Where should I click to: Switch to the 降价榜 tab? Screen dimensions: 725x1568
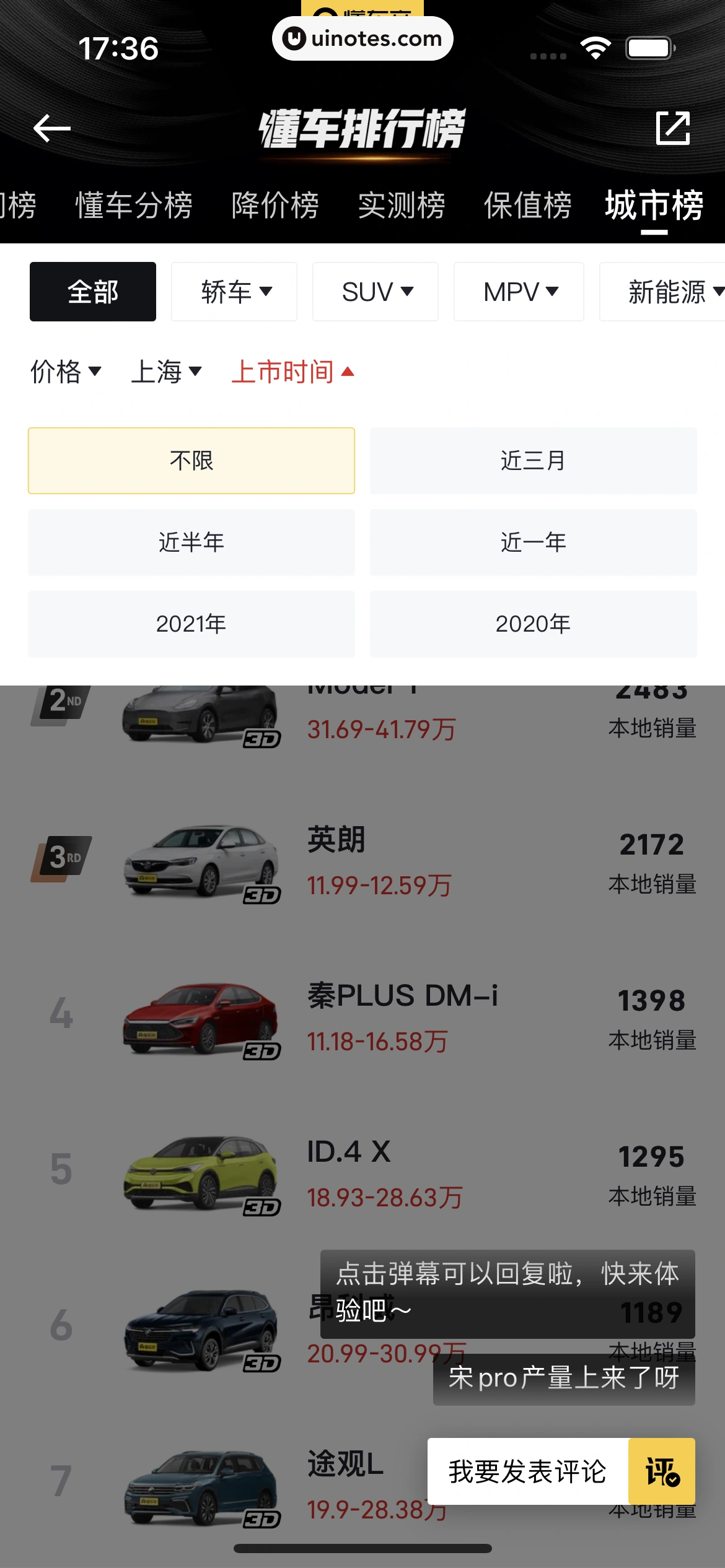275,205
